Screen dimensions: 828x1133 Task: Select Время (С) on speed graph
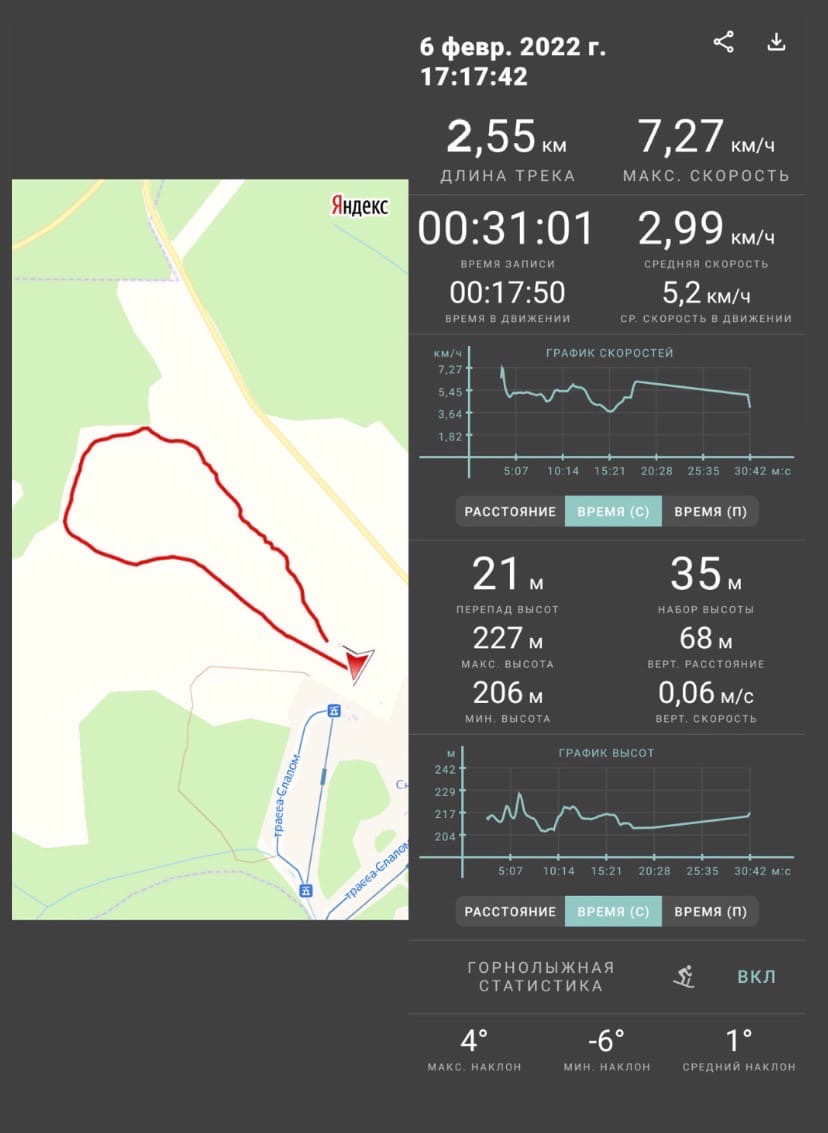613,511
